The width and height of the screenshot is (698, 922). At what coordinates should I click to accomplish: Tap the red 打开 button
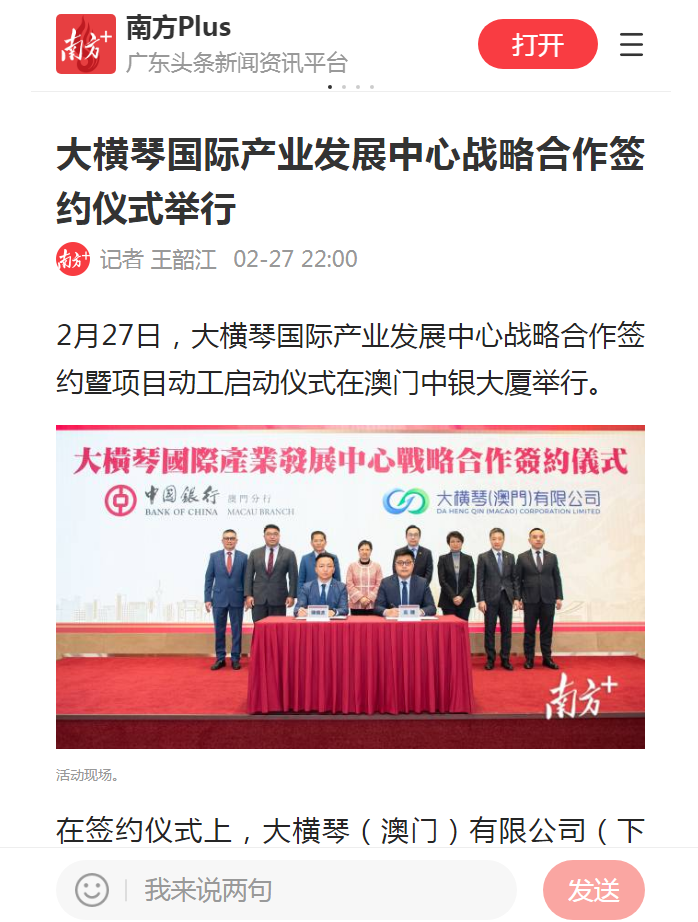point(537,45)
